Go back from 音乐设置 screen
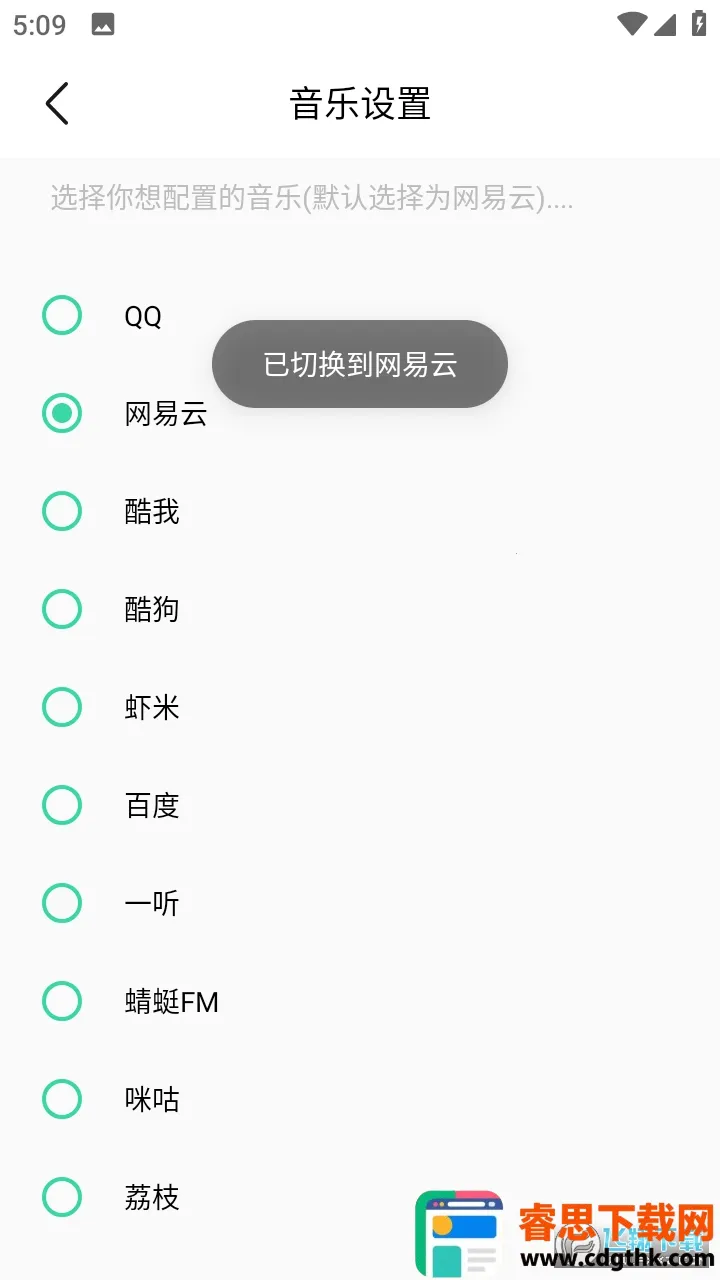The height and width of the screenshot is (1280, 720). pos(57,103)
